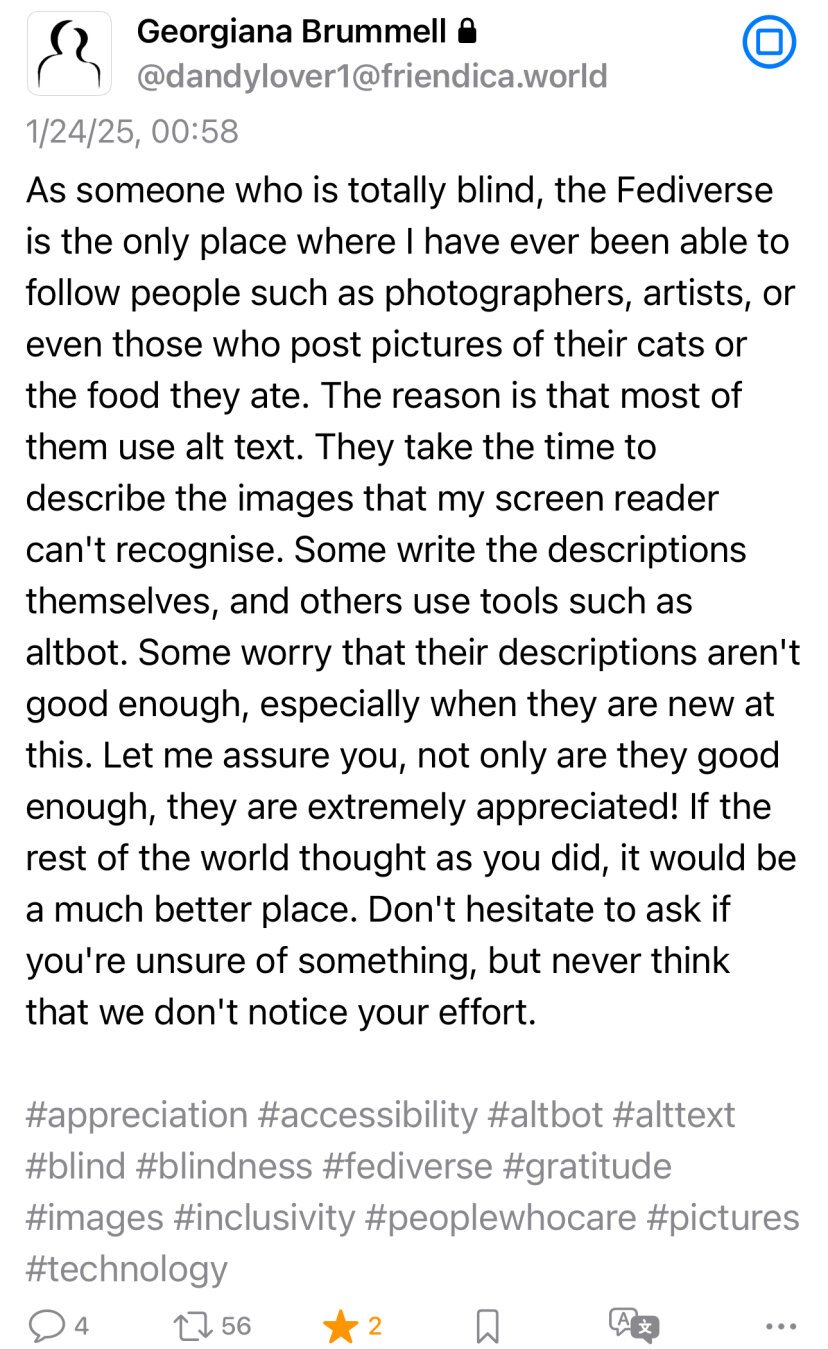Image resolution: width=828 pixels, height=1350 pixels.
Task: Open the more options menu
Action: 780,1327
